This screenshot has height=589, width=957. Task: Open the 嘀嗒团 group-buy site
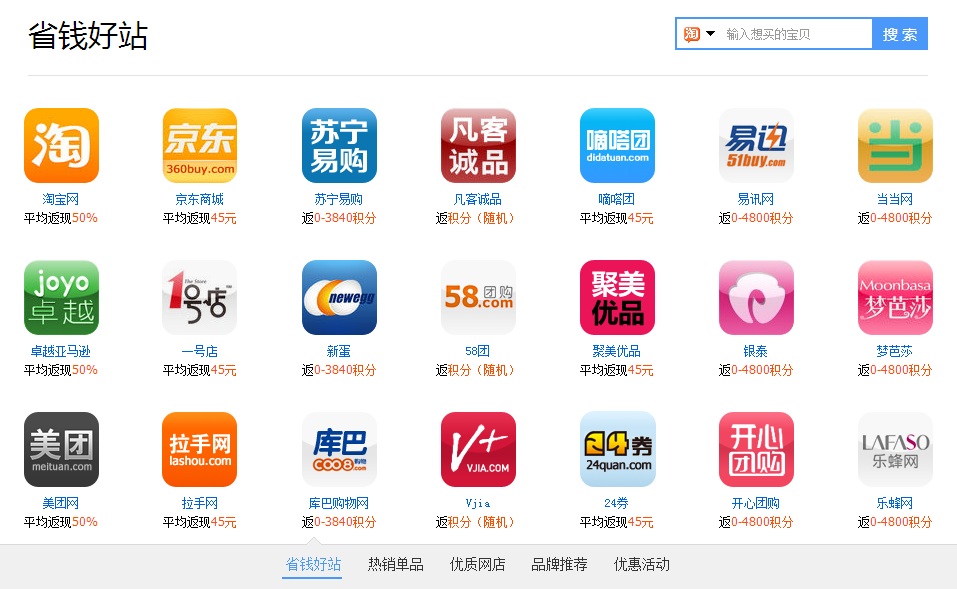[x=617, y=146]
